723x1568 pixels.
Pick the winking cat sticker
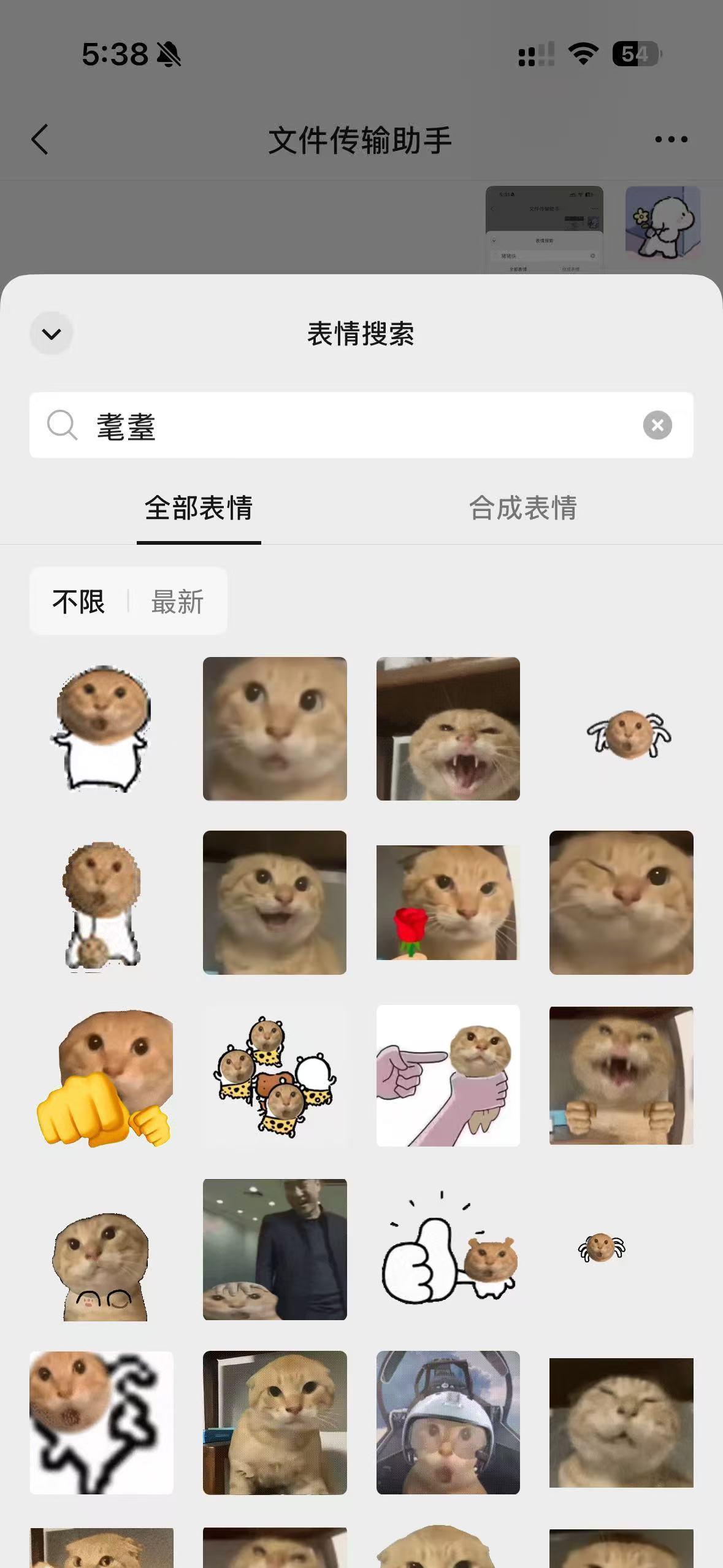[621, 902]
